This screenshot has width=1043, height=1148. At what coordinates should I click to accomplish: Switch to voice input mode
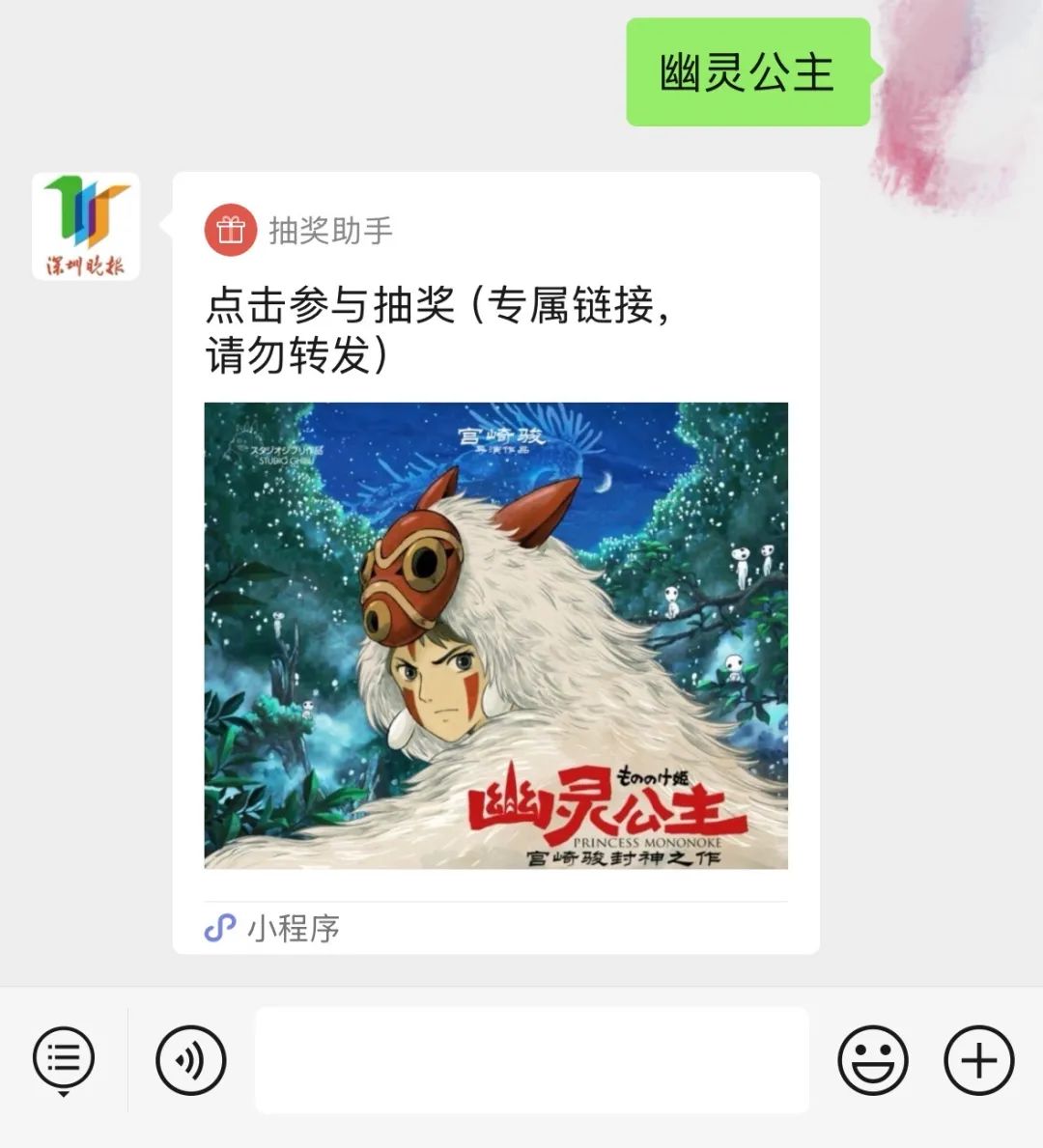click(191, 1060)
